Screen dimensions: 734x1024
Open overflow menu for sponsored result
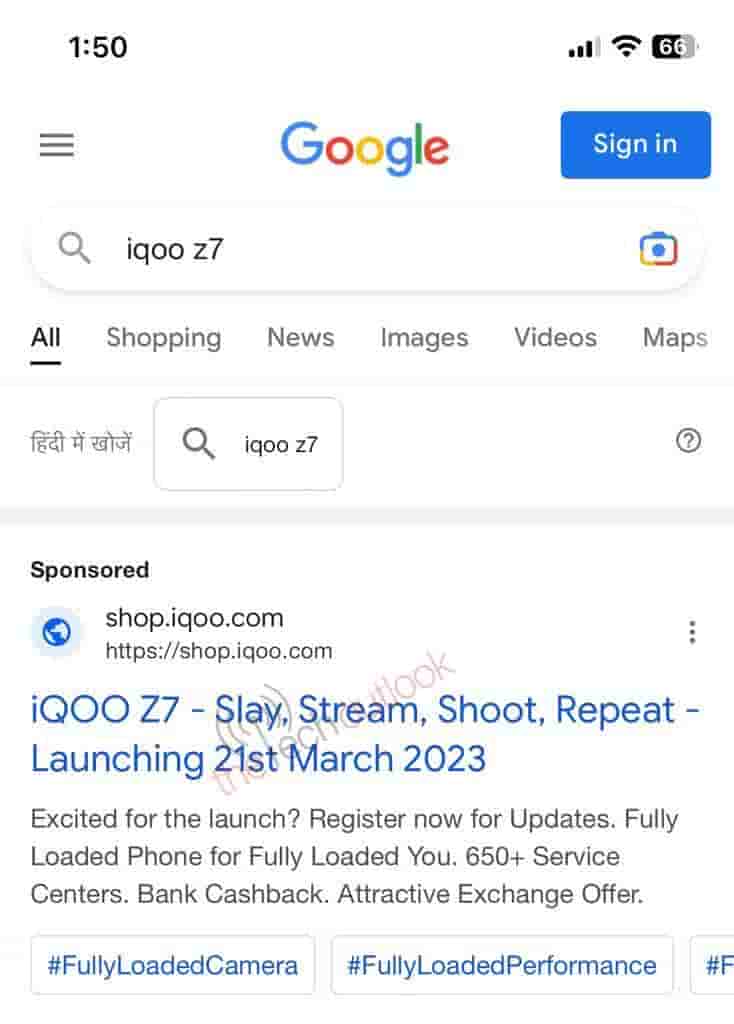[x=692, y=632]
